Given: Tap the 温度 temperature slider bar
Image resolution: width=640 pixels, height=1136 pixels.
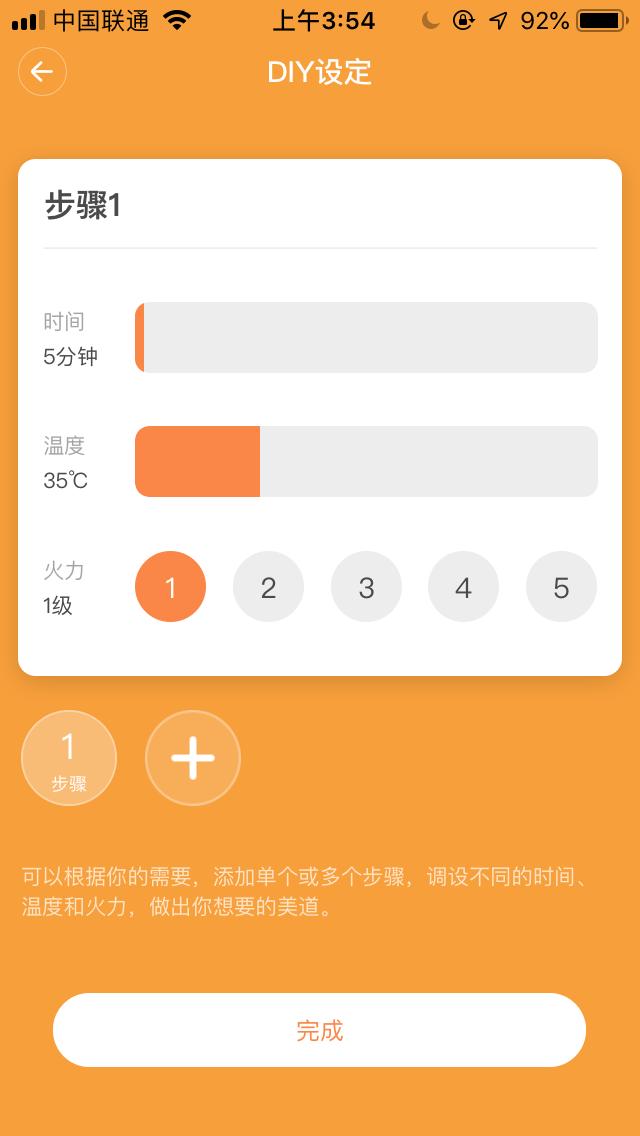Looking at the screenshot, I should (x=366, y=461).
